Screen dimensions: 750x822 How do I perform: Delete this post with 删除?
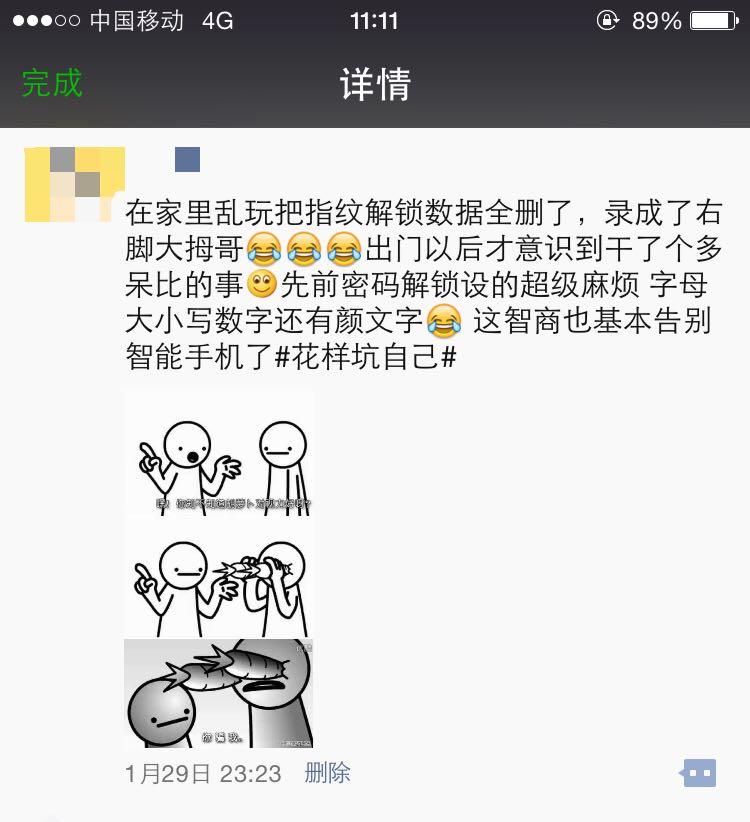[x=327, y=773]
